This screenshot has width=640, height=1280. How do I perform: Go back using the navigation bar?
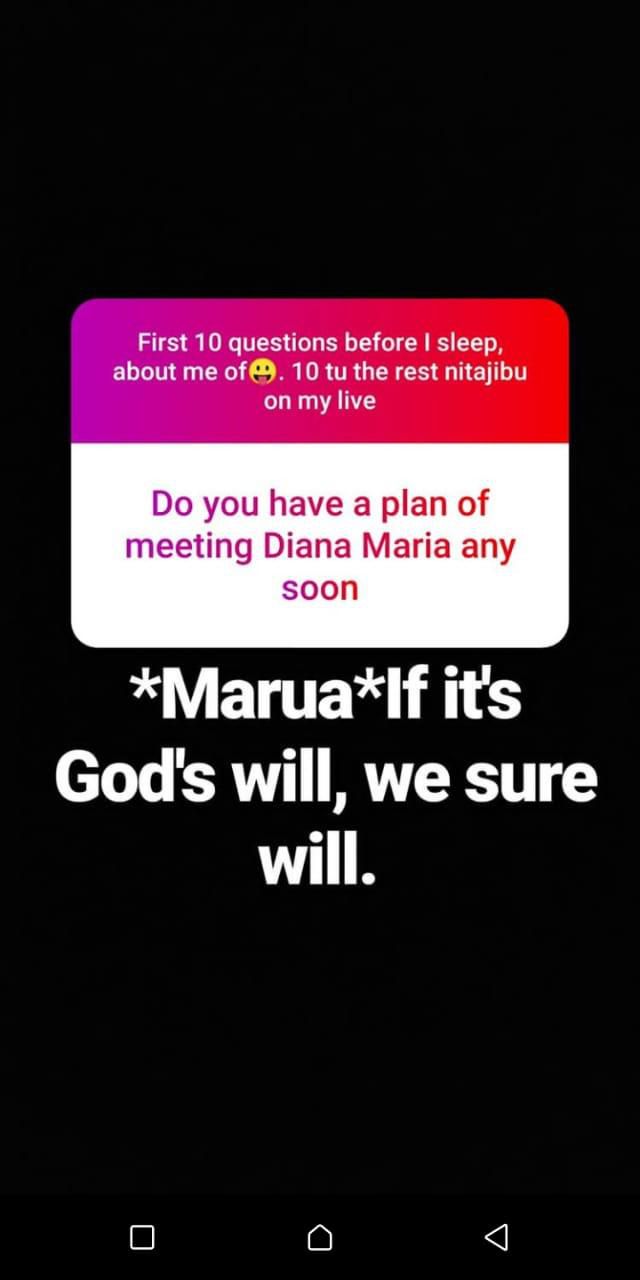(496, 1237)
